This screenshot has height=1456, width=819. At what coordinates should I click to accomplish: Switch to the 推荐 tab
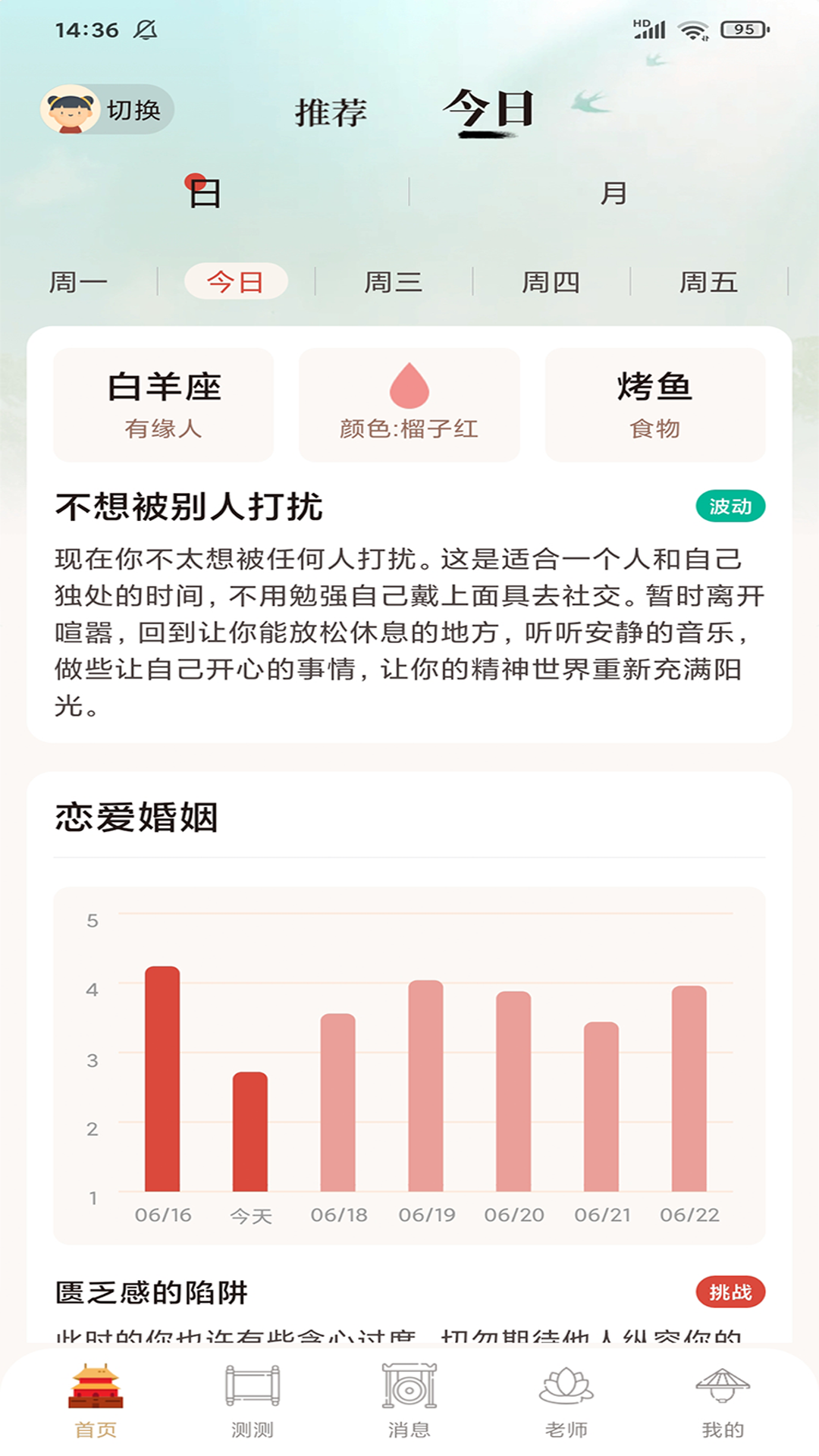pyautogui.click(x=331, y=113)
